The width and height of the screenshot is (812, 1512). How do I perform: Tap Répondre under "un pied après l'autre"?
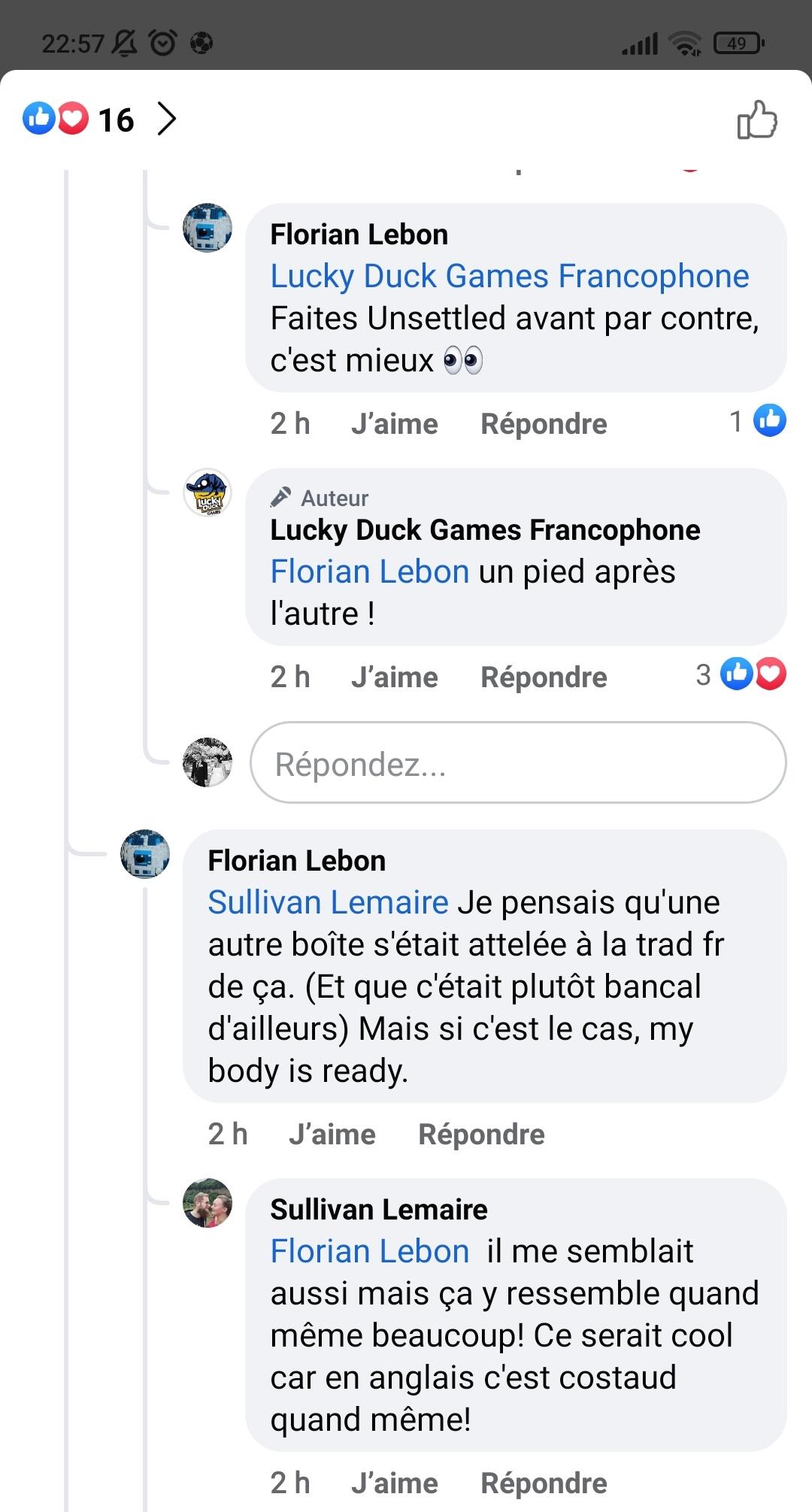coord(544,677)
